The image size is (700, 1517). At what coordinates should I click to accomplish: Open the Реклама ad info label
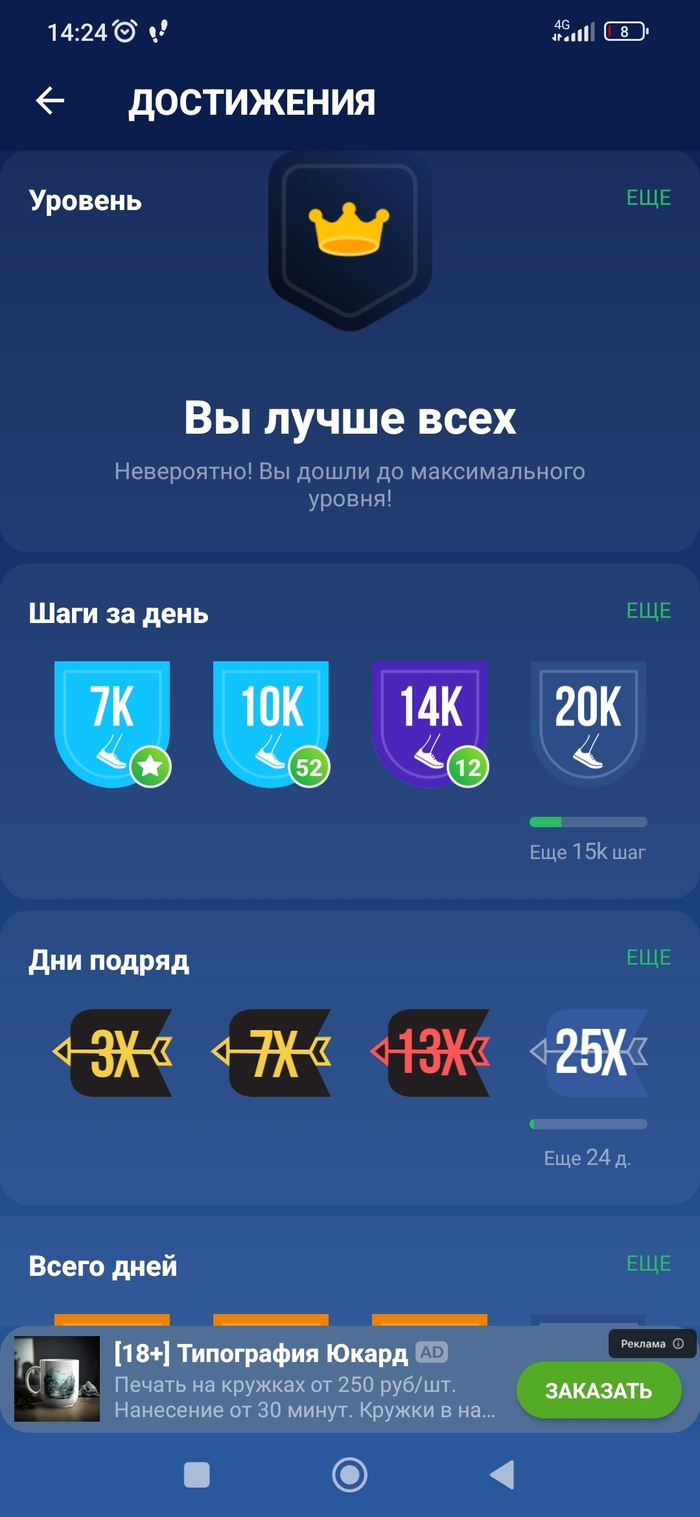coord(652,1344)
